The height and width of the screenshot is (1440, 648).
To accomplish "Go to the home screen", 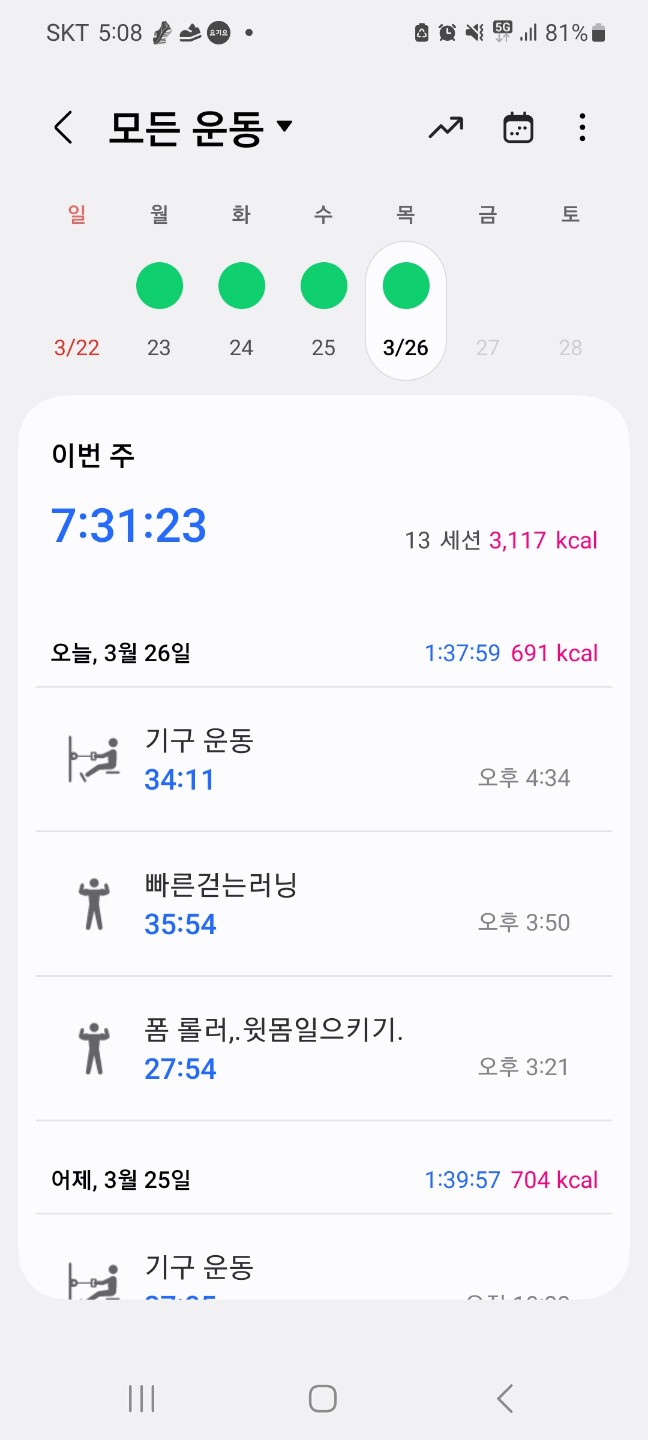I will tap(323, 1399).
